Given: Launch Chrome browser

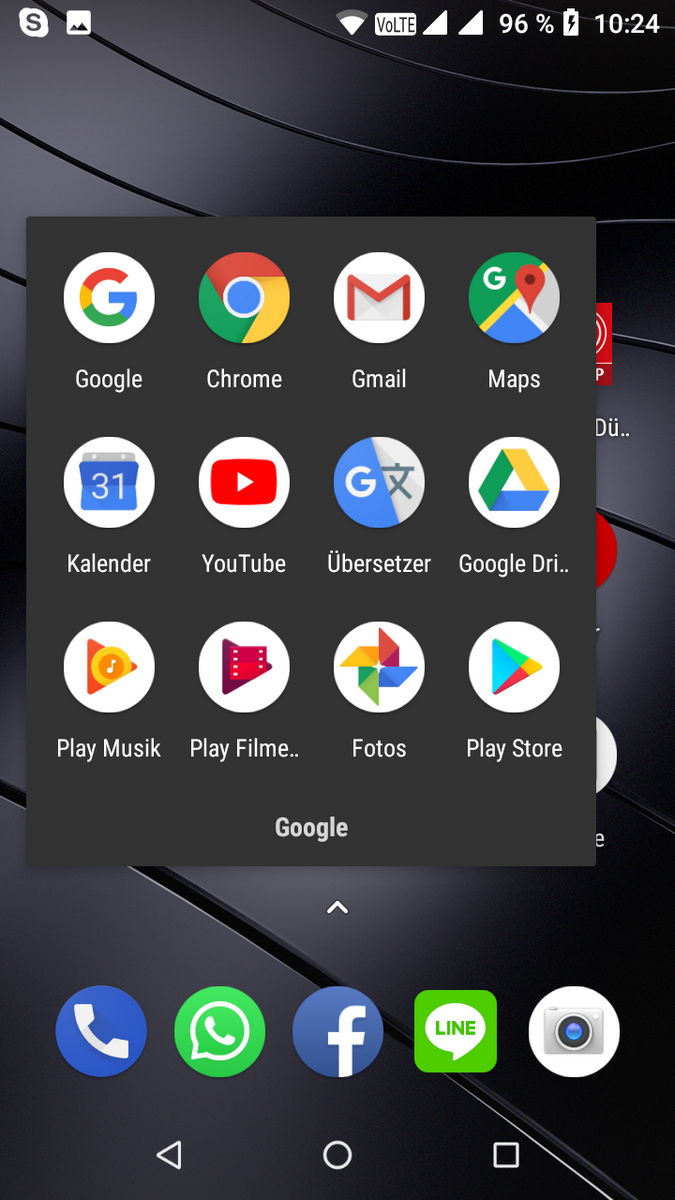Looking at the screenshot, I should click(244, 298).
